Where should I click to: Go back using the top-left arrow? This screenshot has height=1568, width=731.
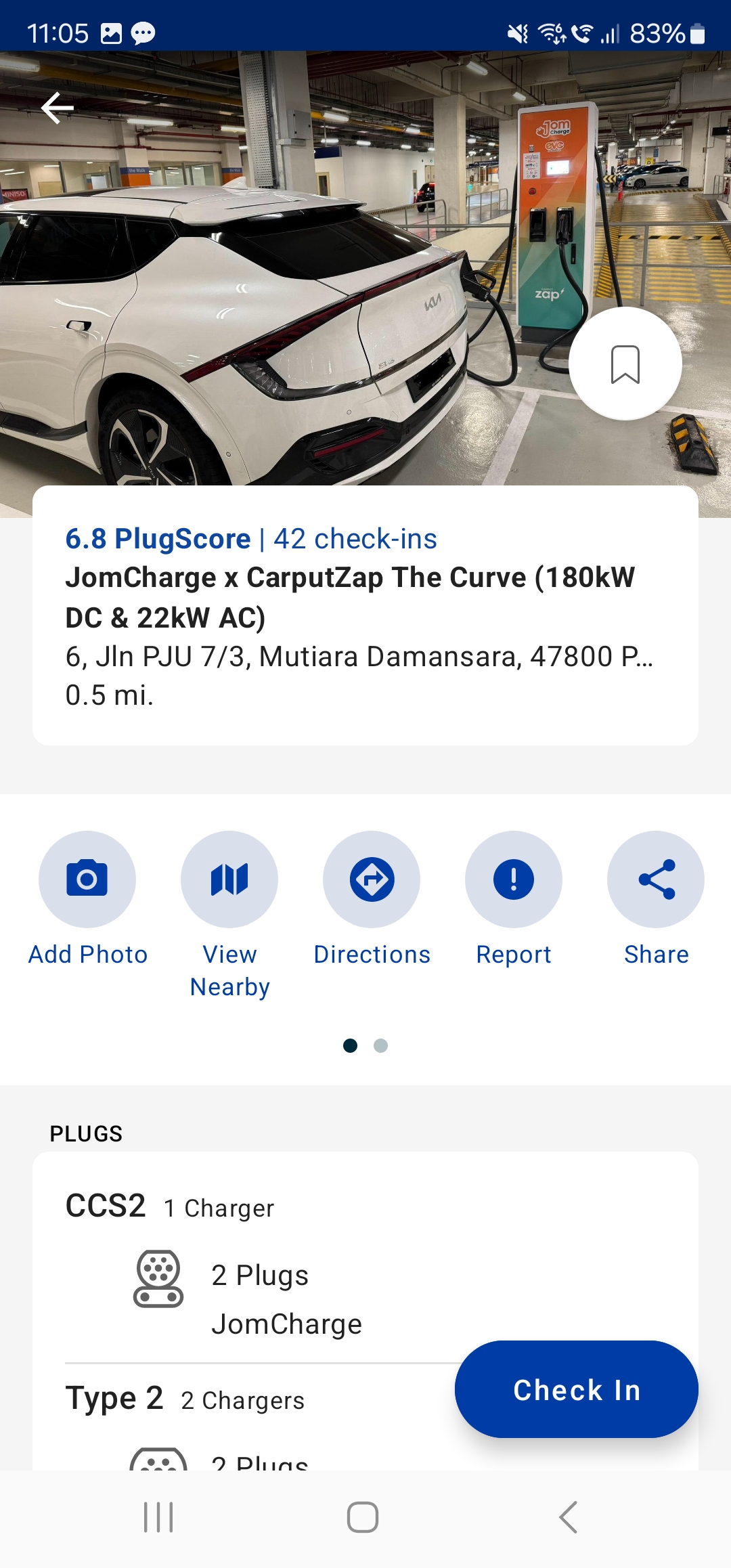tap(58, 108)
